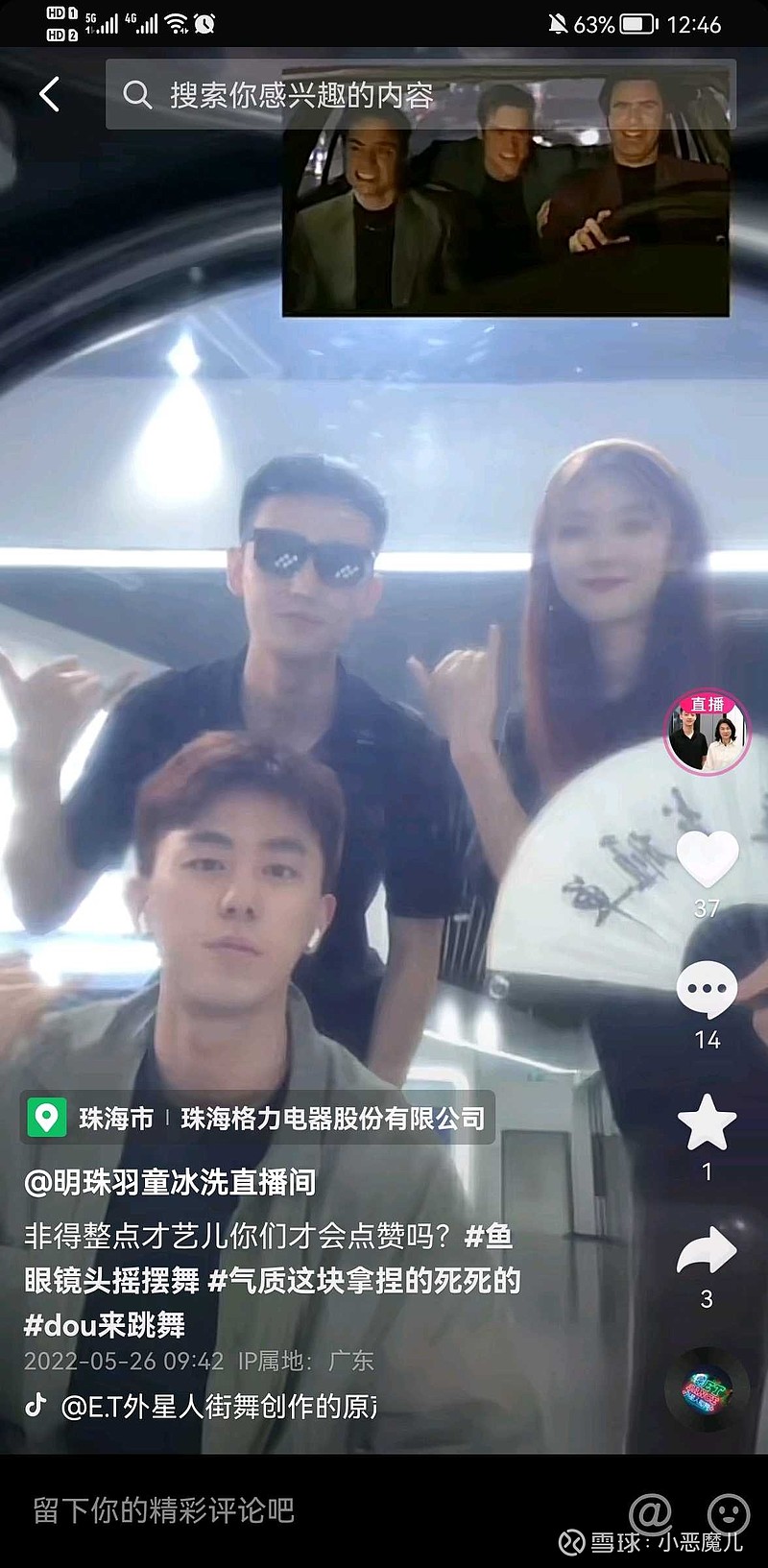Favorite the video with the star icon
Image resolution: width=768 pixels, height=1568 pixels.
pos(708,1122)
